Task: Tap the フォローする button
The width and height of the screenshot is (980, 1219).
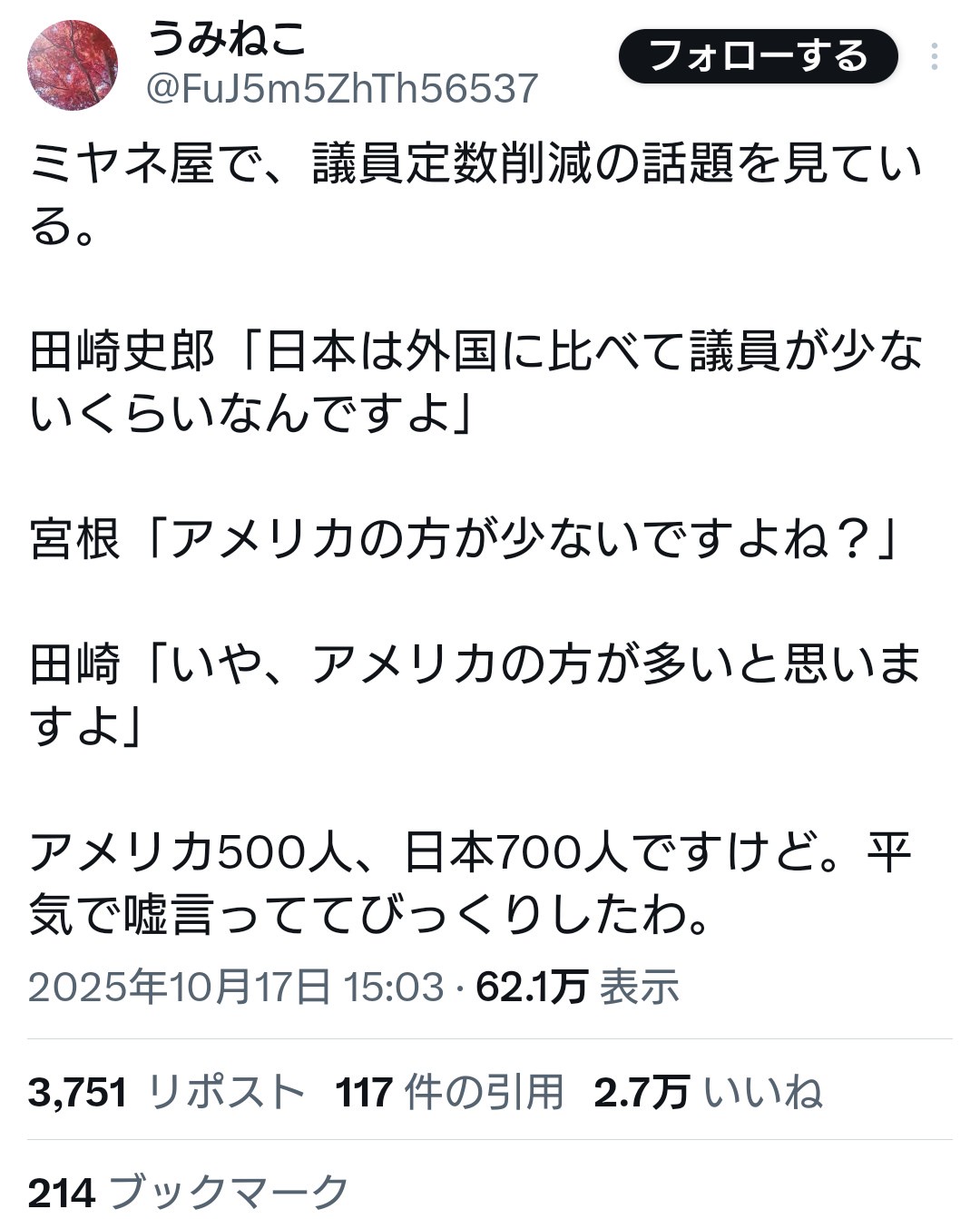Action: [758, 56]
